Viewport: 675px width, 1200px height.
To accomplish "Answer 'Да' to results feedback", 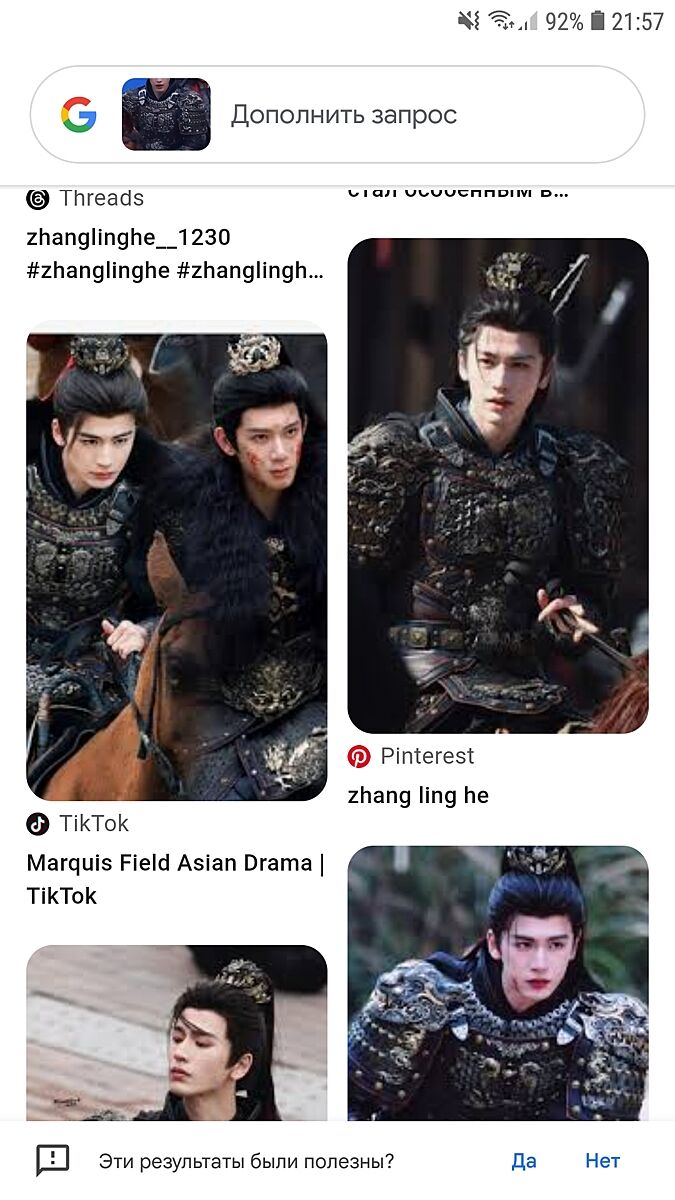I will pyautogui.click(x=523, y=1161).
